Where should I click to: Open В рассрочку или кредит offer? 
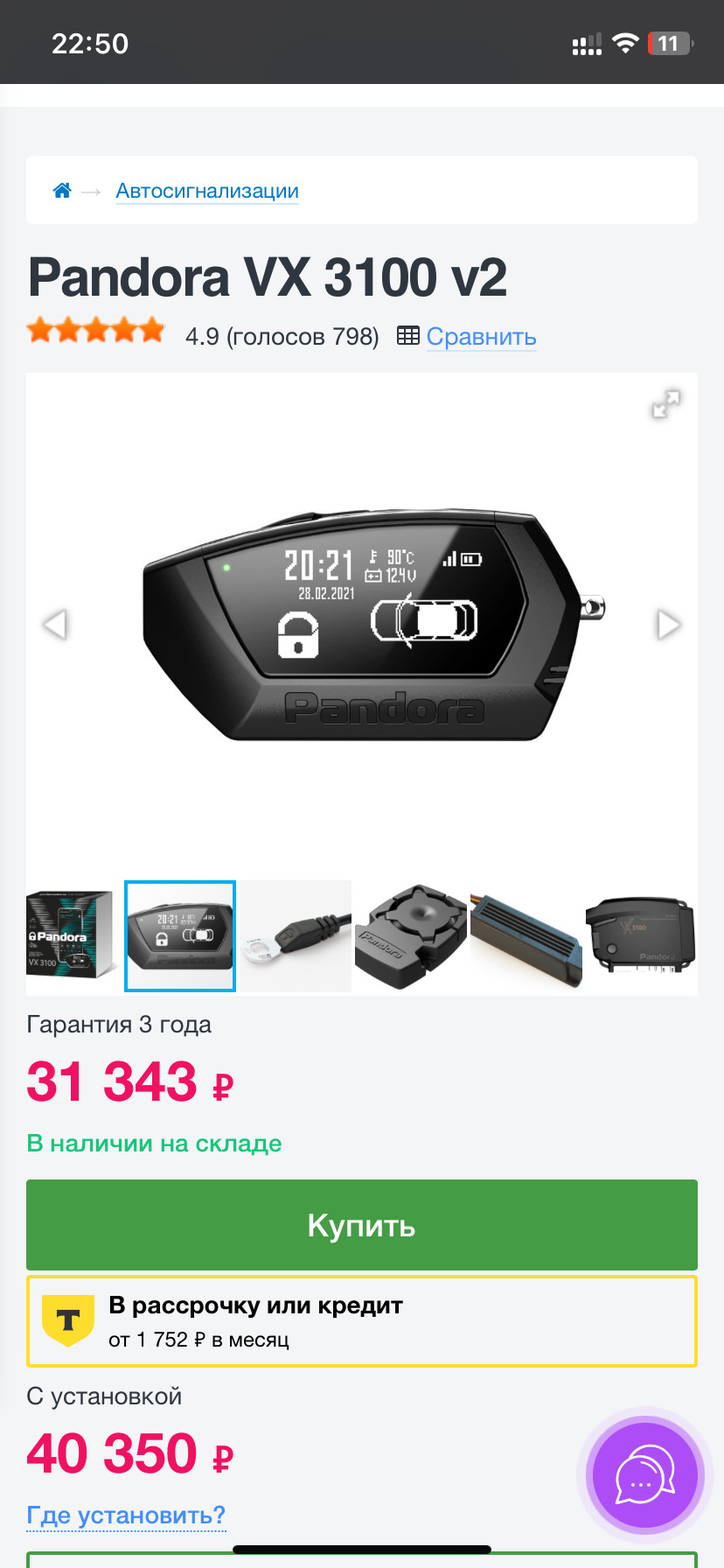362,1321
